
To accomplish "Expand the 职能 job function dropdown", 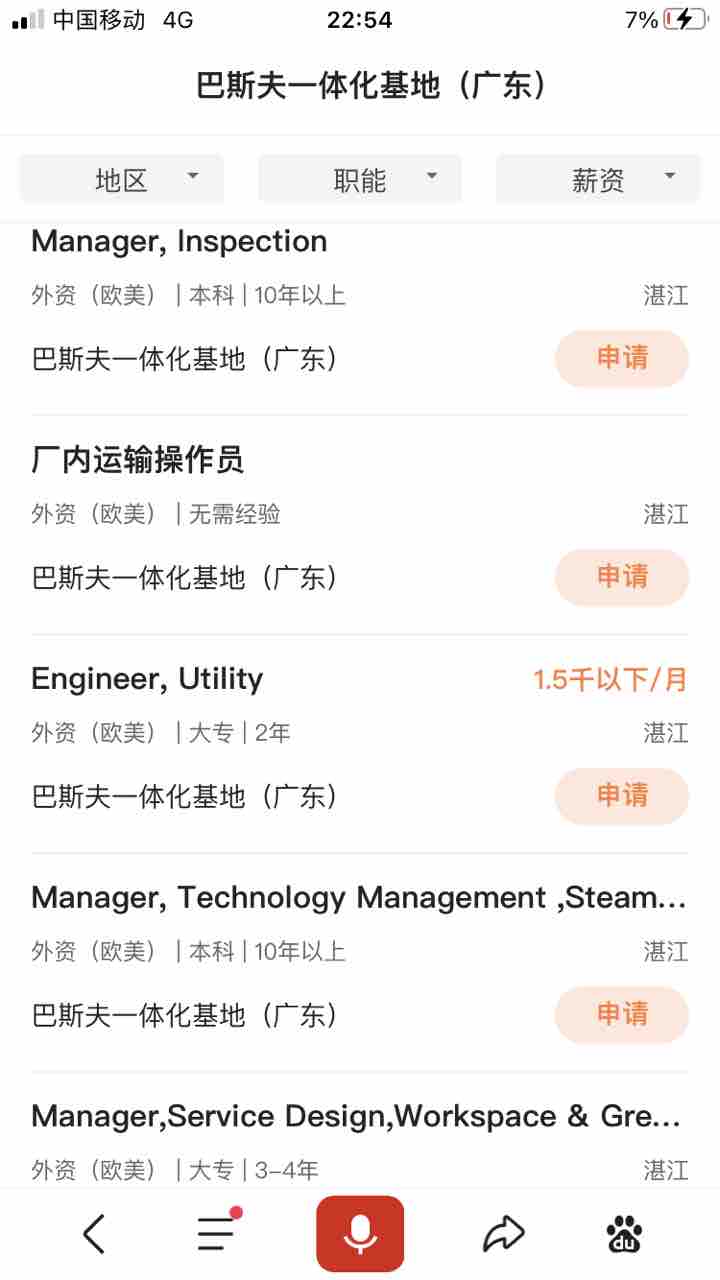I will (x=360, y=179).
